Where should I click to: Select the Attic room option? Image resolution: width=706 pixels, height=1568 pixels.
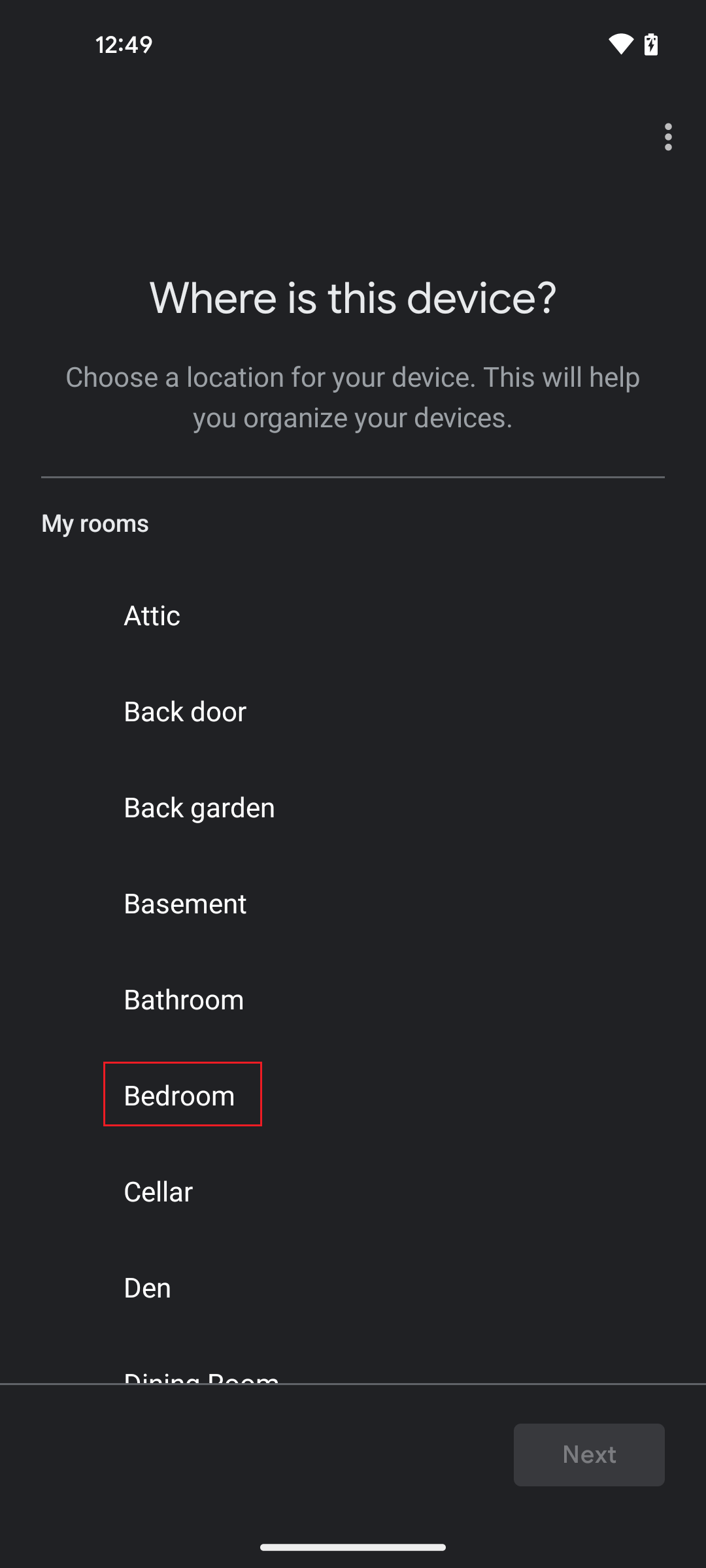point(152,615)
